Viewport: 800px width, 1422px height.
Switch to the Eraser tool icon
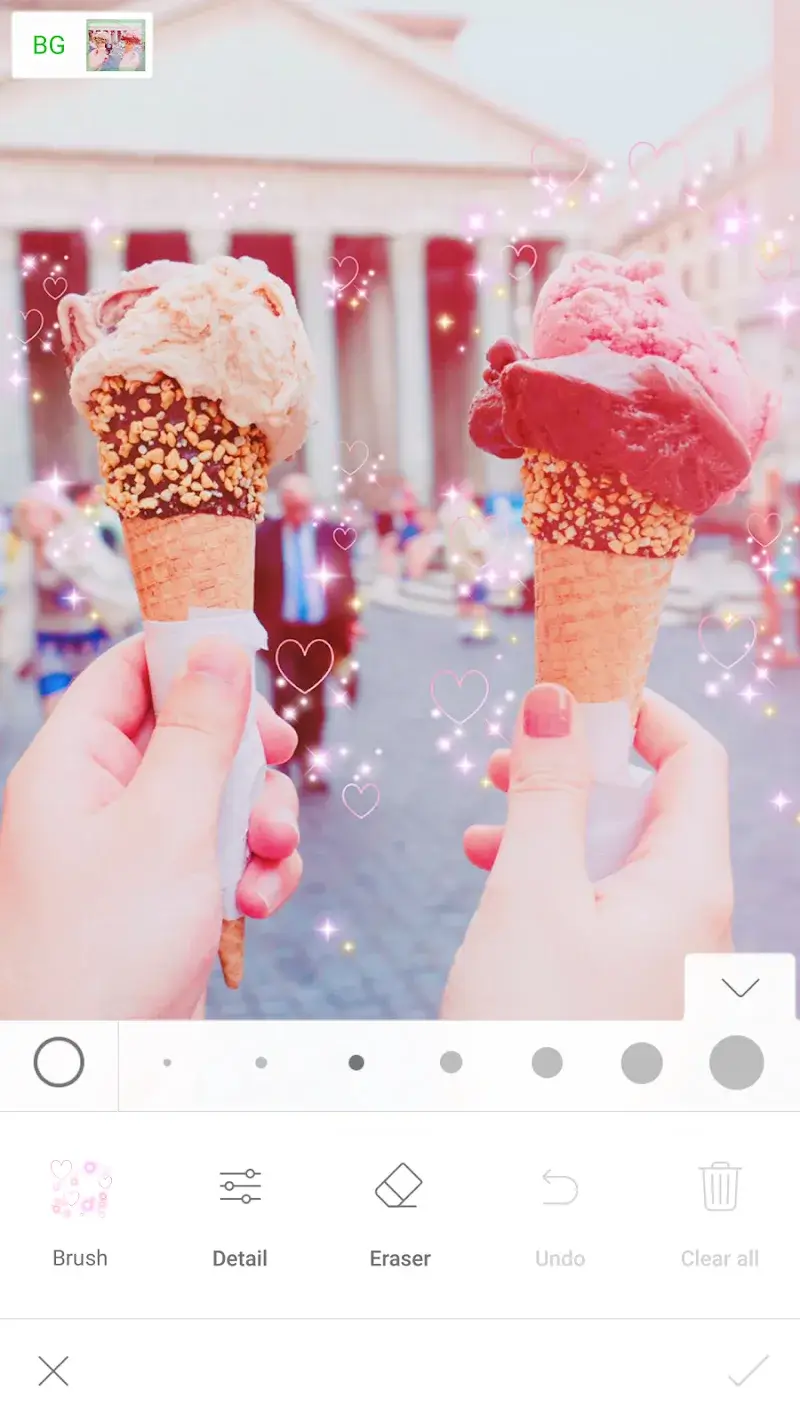coord(399,1185)
